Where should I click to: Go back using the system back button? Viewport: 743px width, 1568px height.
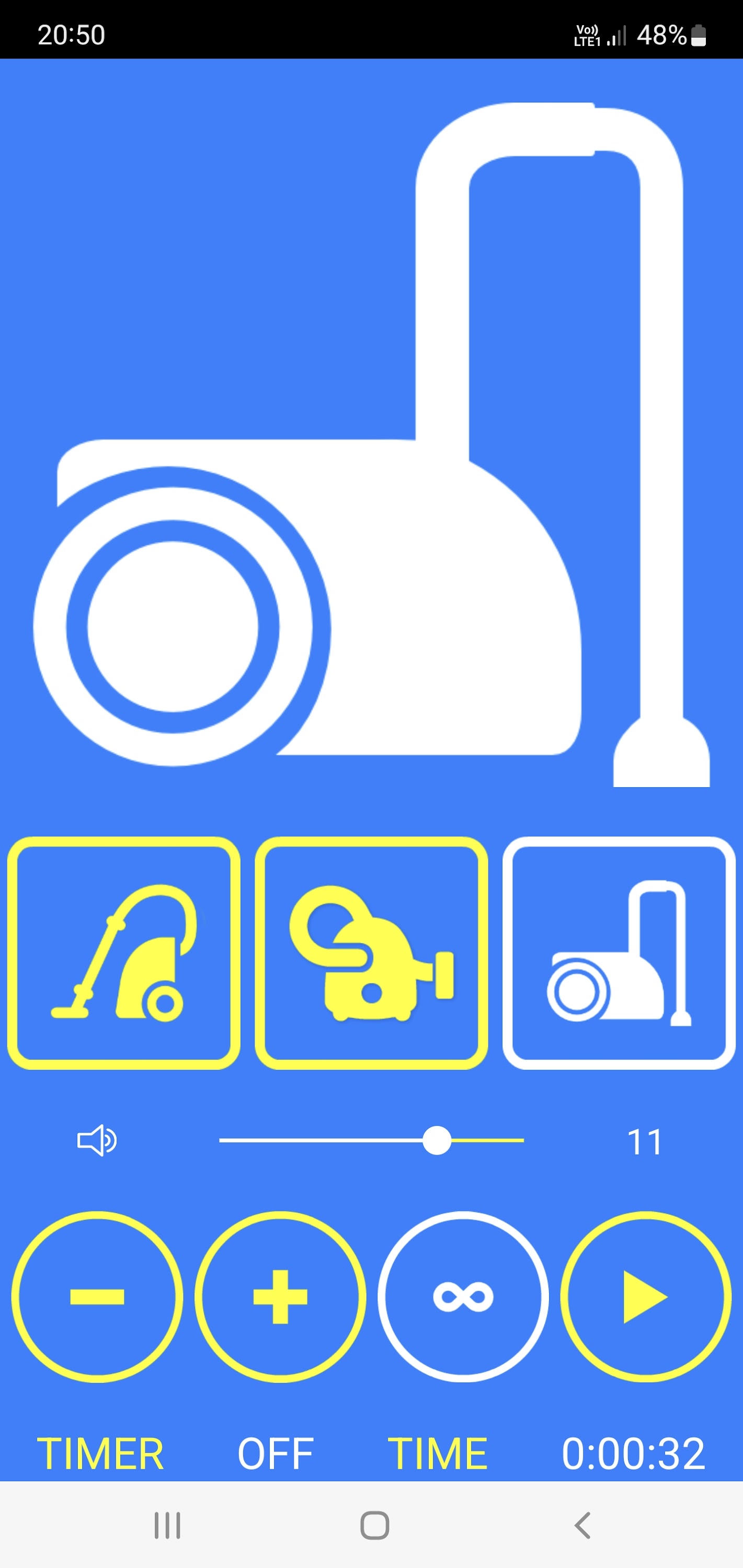tap(583, 1525)
